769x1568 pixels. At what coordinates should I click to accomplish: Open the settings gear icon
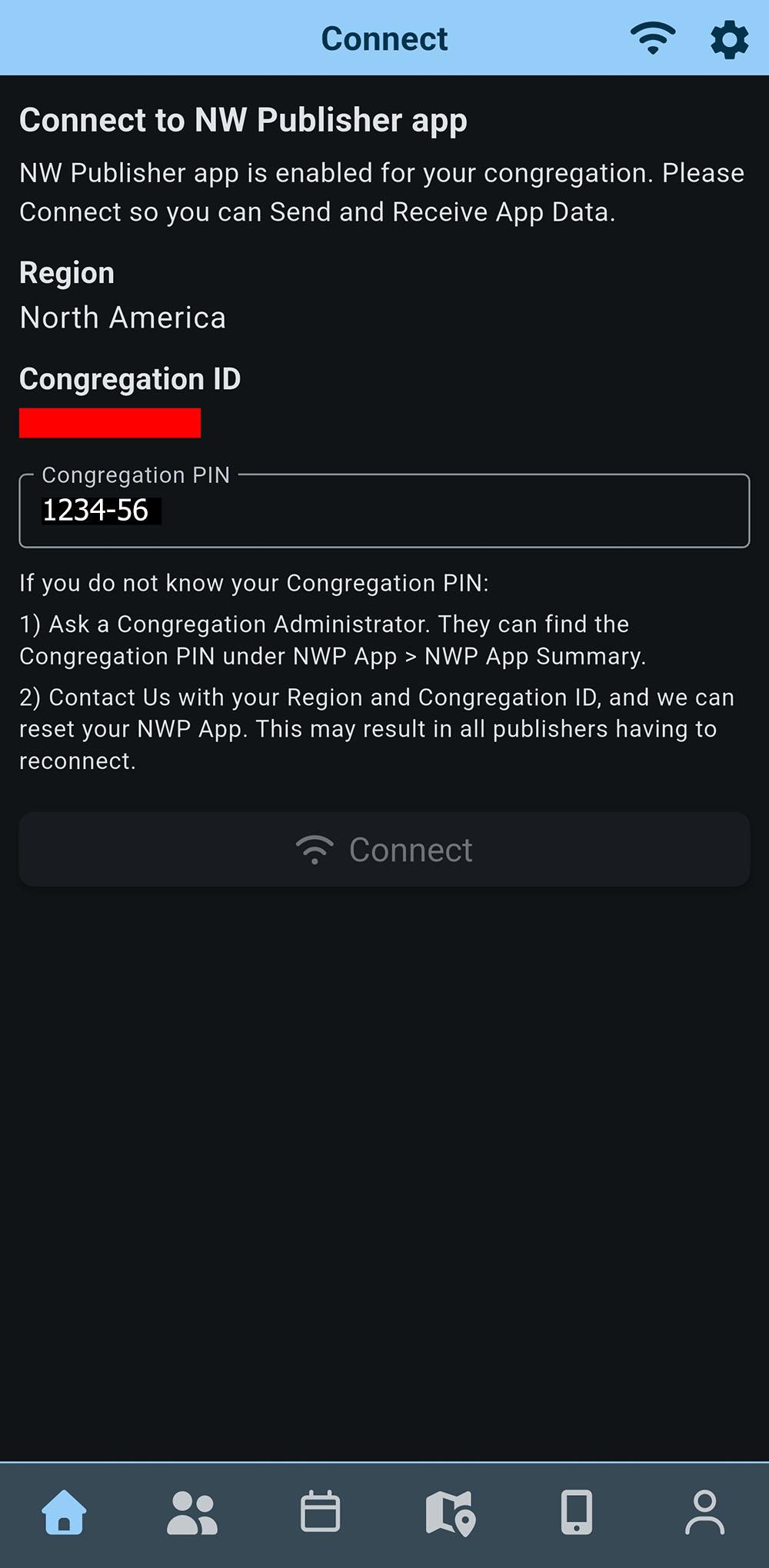coord(728,39)
